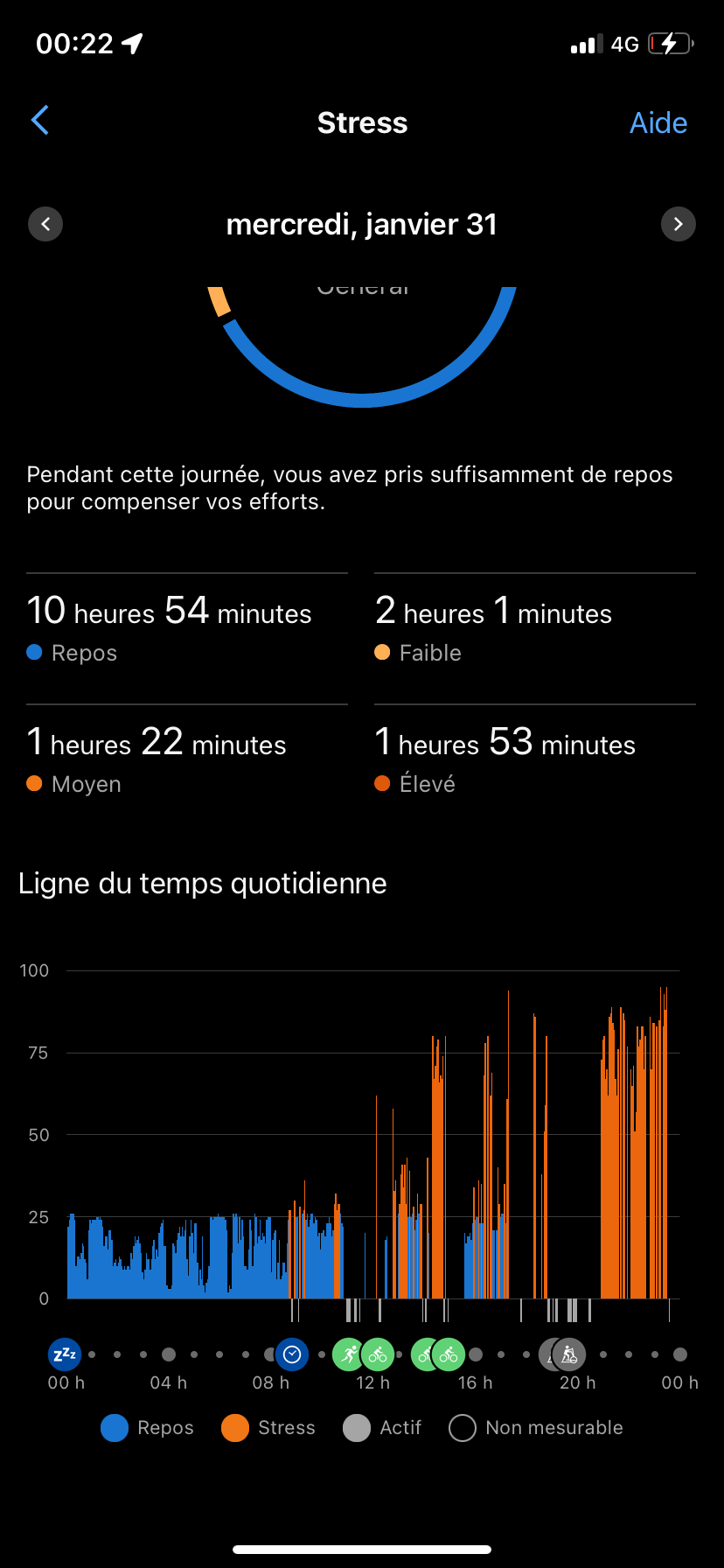Image resolution: width=724 pixels, height=1568 pixels.
Task: Tap the alarm clock timeline marker
Action: coord(292,1354)
